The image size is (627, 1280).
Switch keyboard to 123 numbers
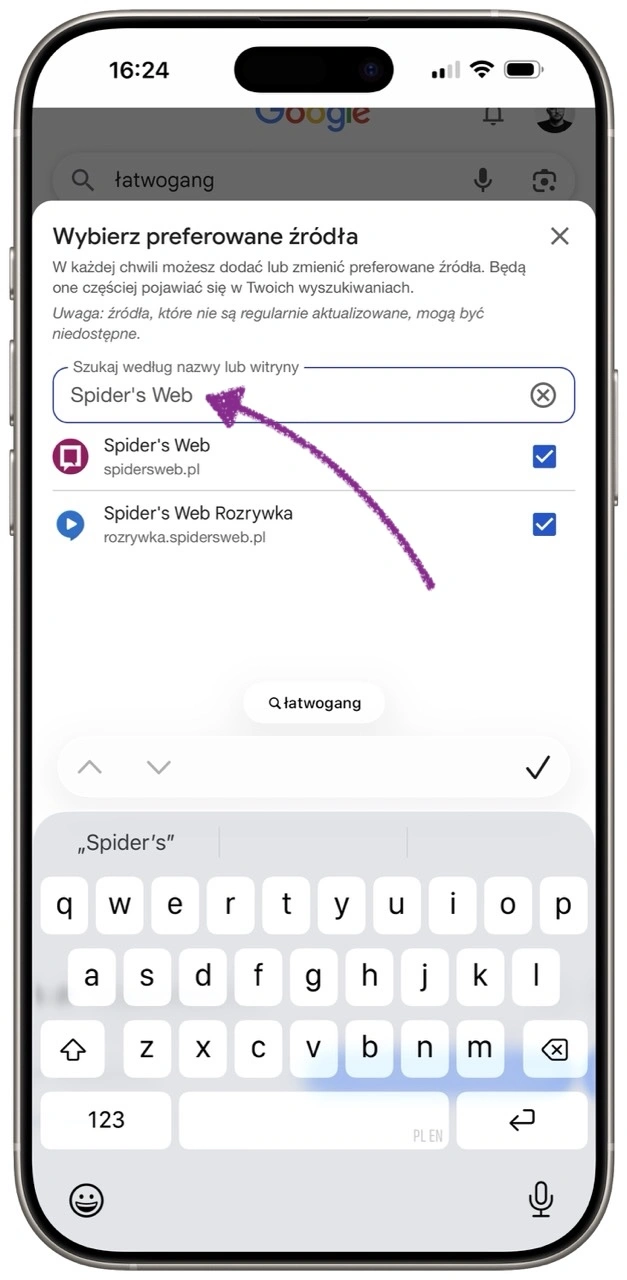tap(106, 1120)
